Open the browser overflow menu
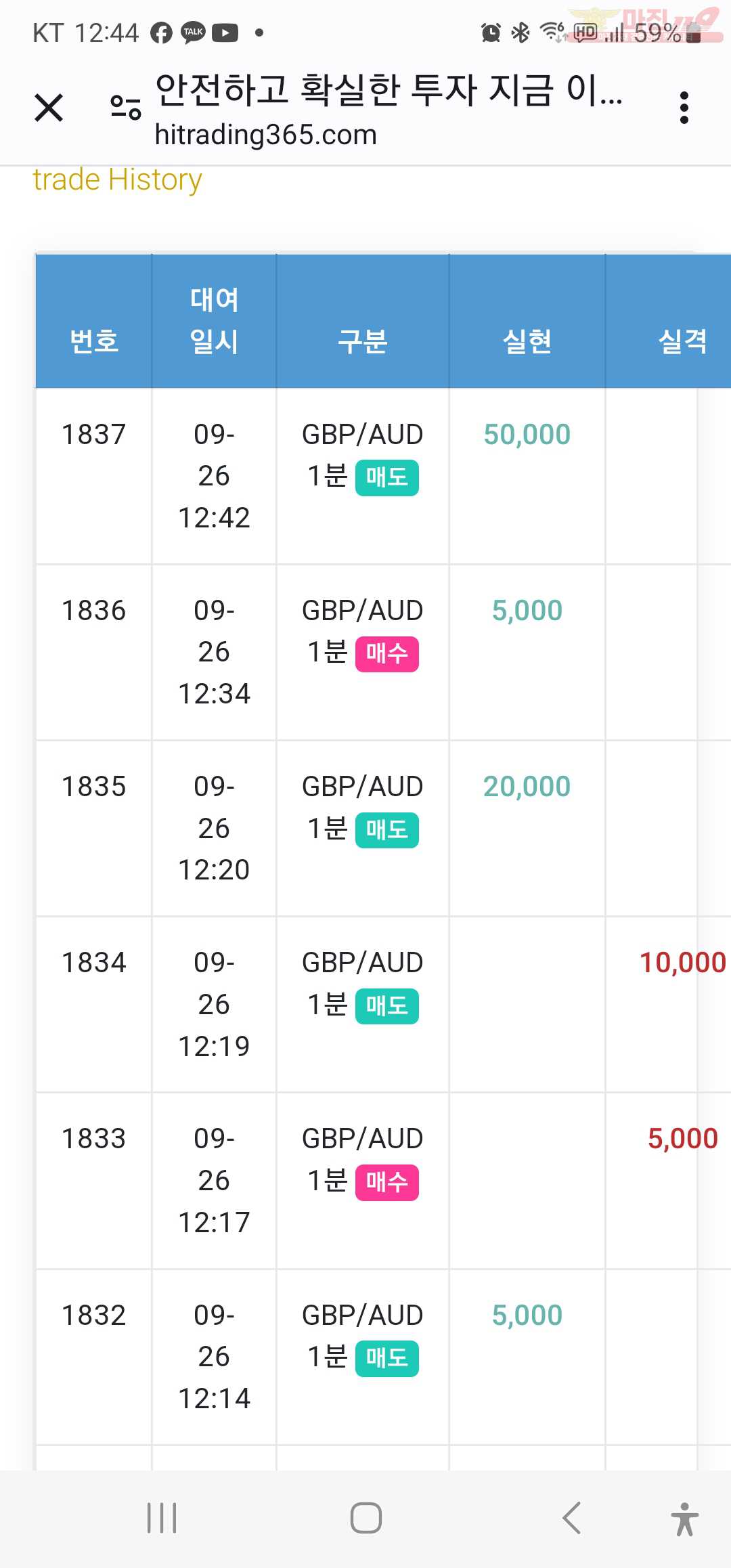731x1568 pixels. pos(684,108)
